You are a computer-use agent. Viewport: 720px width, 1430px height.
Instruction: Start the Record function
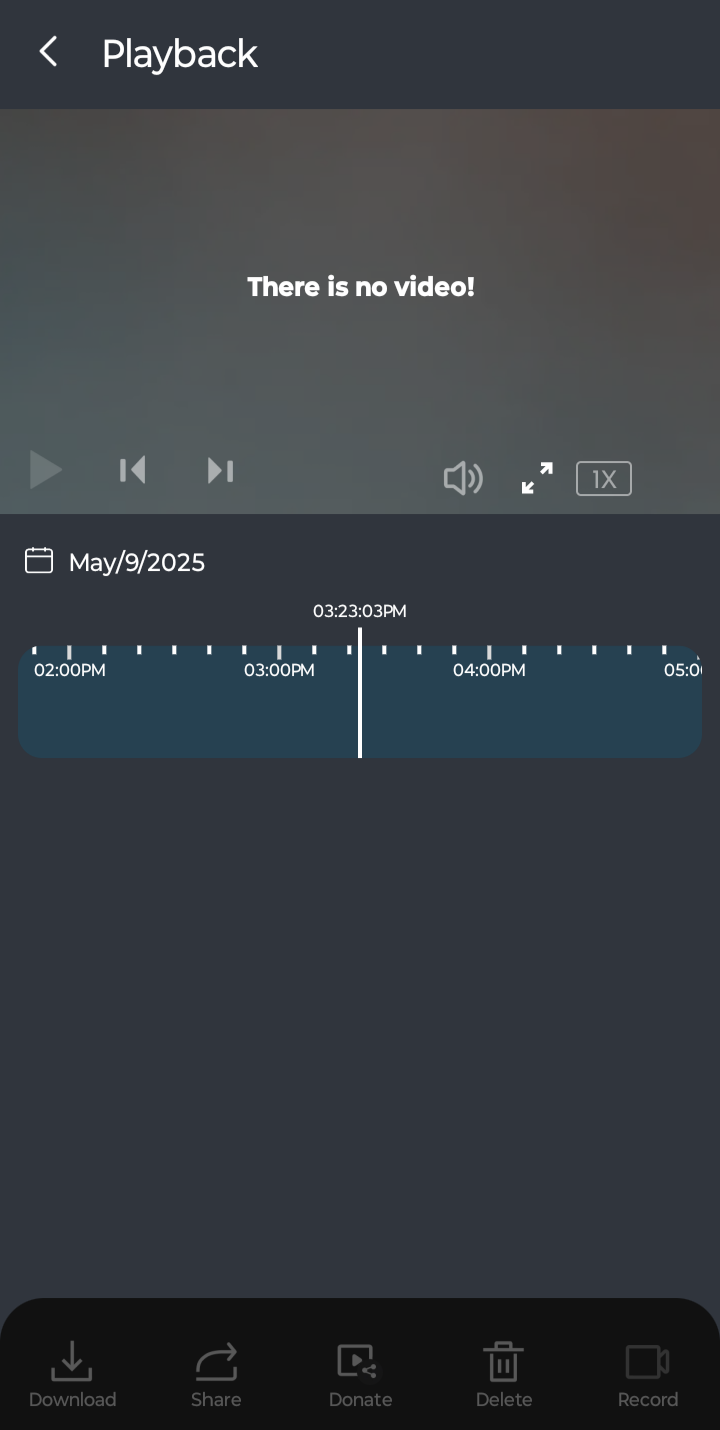pyautogui.click(x=647, y=1375)
